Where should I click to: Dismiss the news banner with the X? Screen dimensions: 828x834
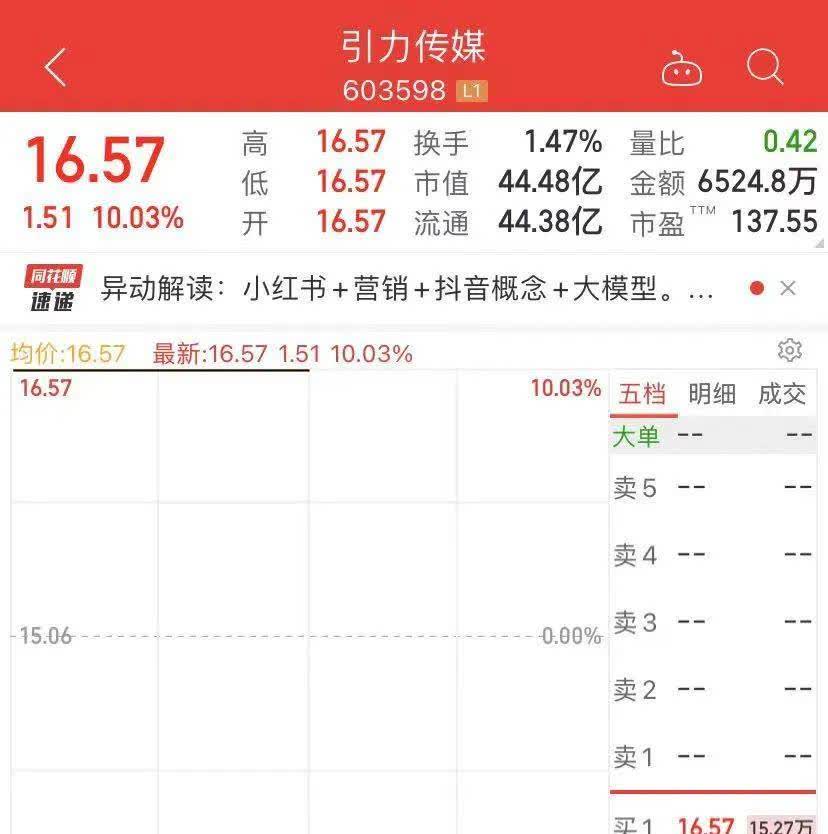click(x=789, y=288)
